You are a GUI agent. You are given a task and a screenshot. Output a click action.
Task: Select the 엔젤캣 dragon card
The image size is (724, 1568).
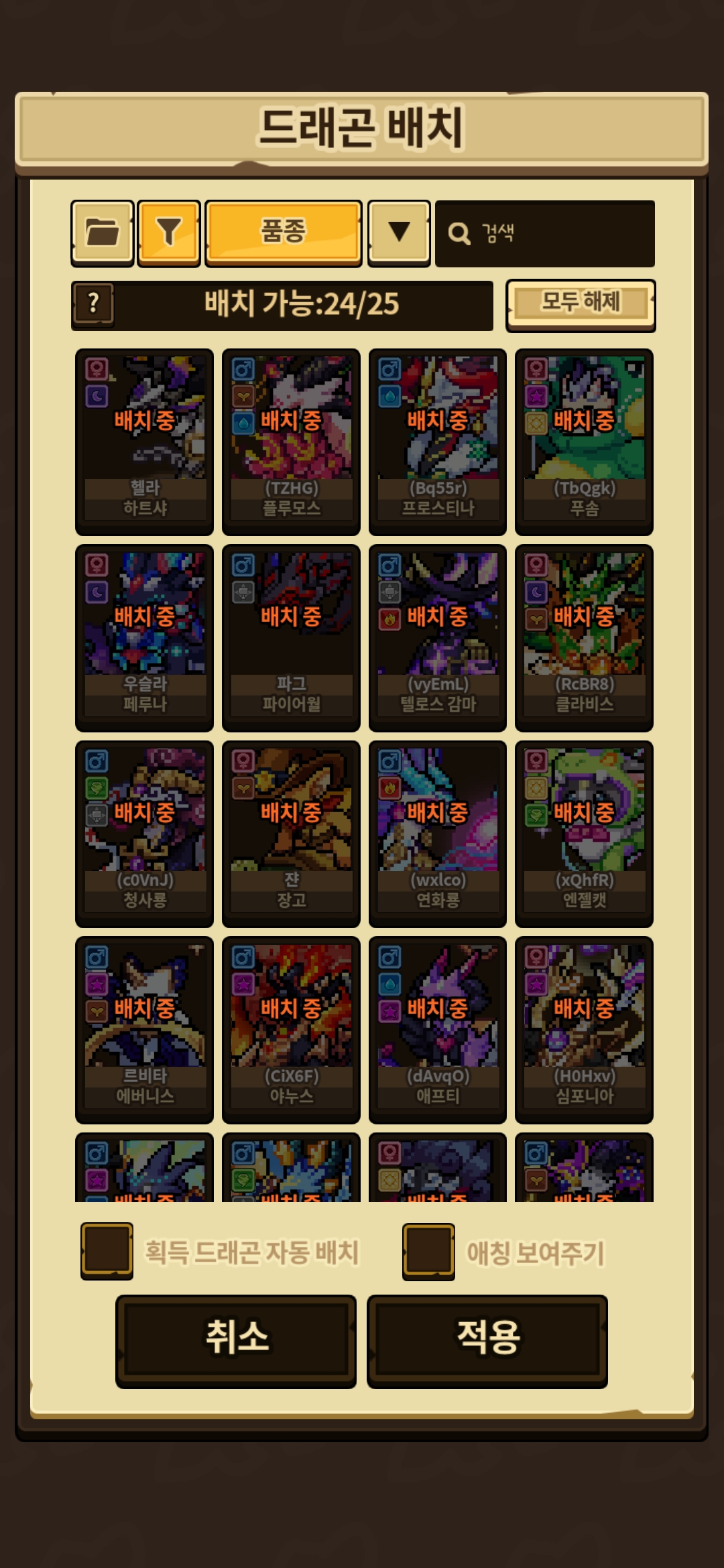pos(584,834)
